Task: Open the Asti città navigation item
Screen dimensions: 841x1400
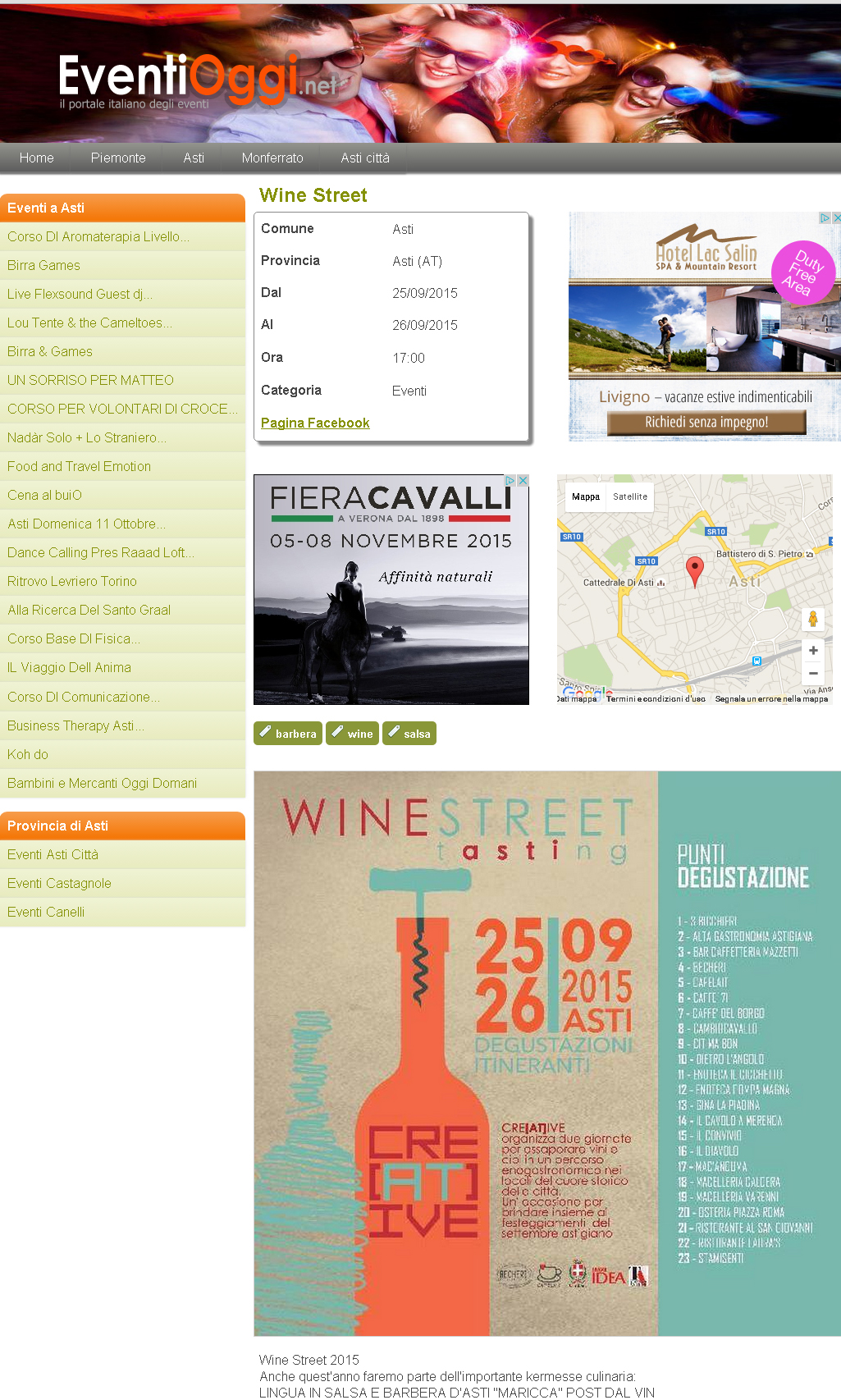Action: (365, 158)
